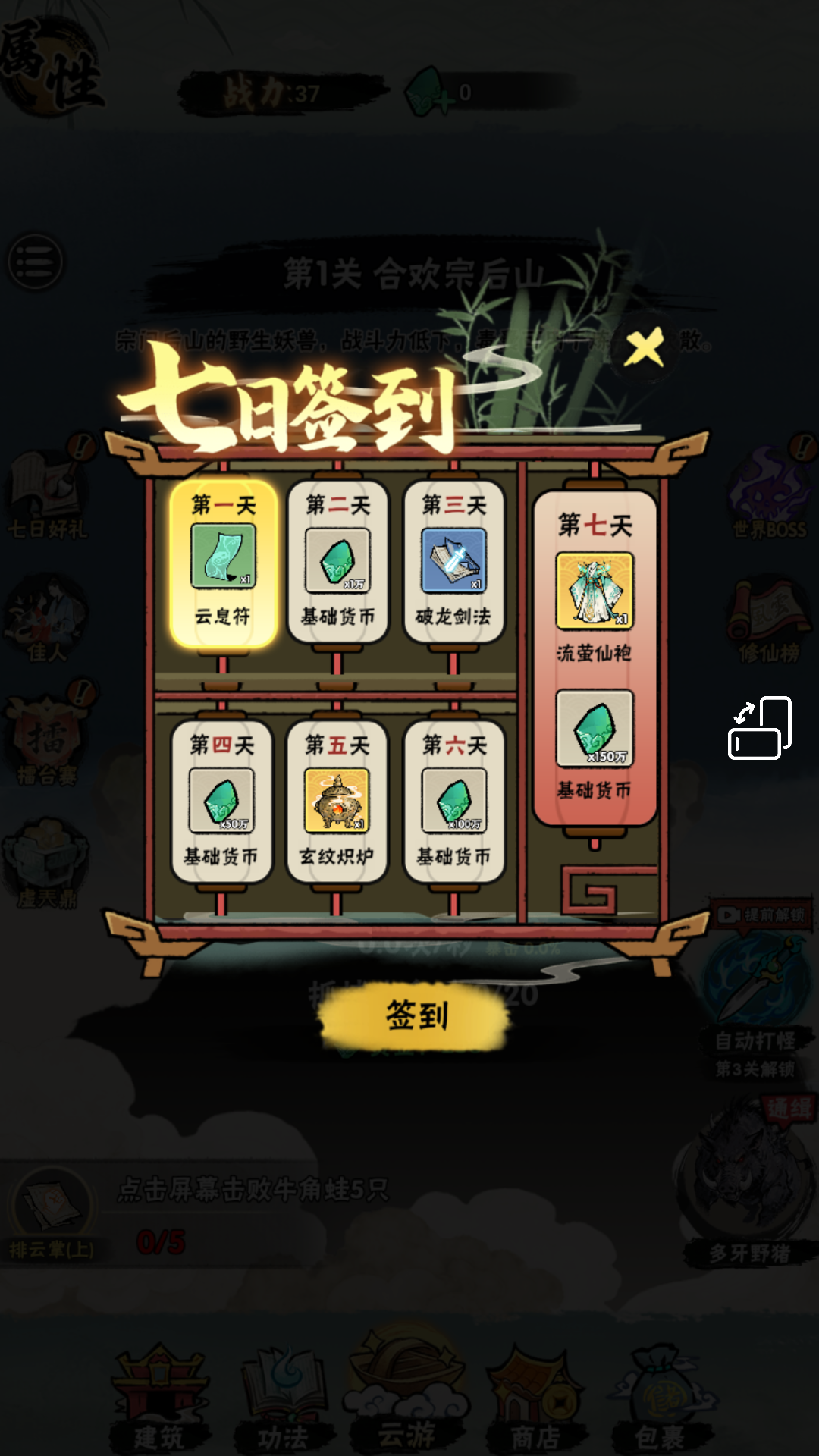819x1456 pixels.
Task: View the 第六天 基础货币 reward
Action: (453, 802)
